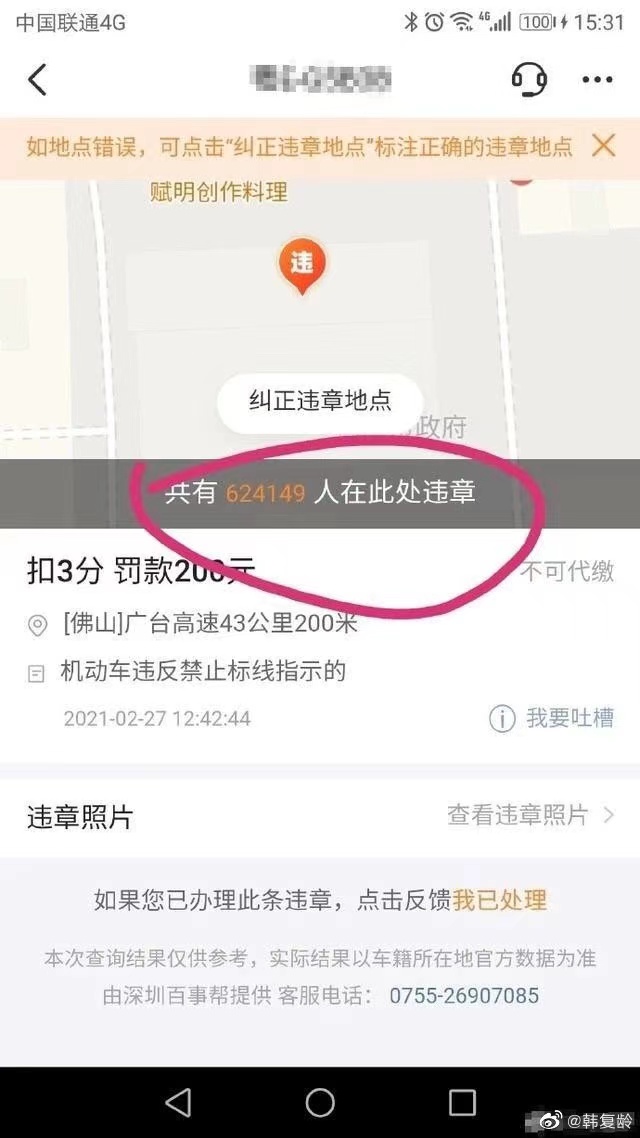This screenshot has height=1138, width=640.
Task: Tap 我已处理 feedback link
Action: (499, 901)
